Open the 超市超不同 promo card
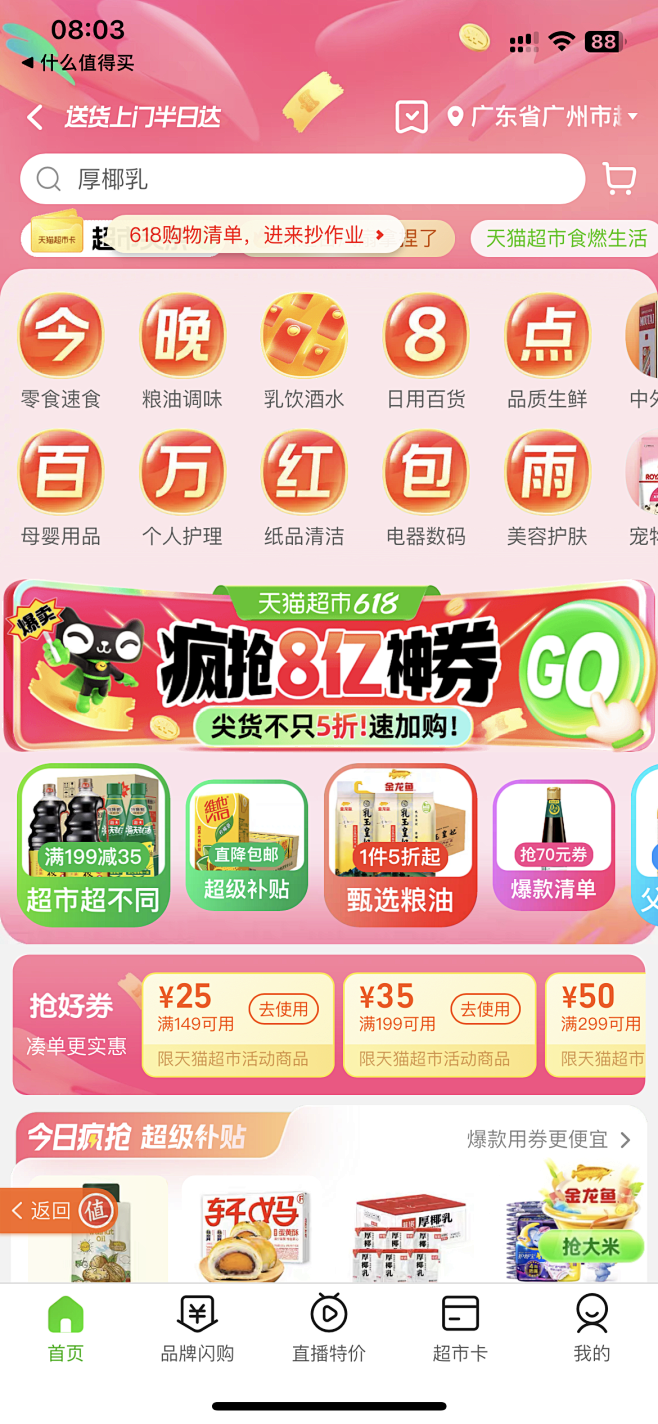The image size is (658, 1424). tap(93, 845)
